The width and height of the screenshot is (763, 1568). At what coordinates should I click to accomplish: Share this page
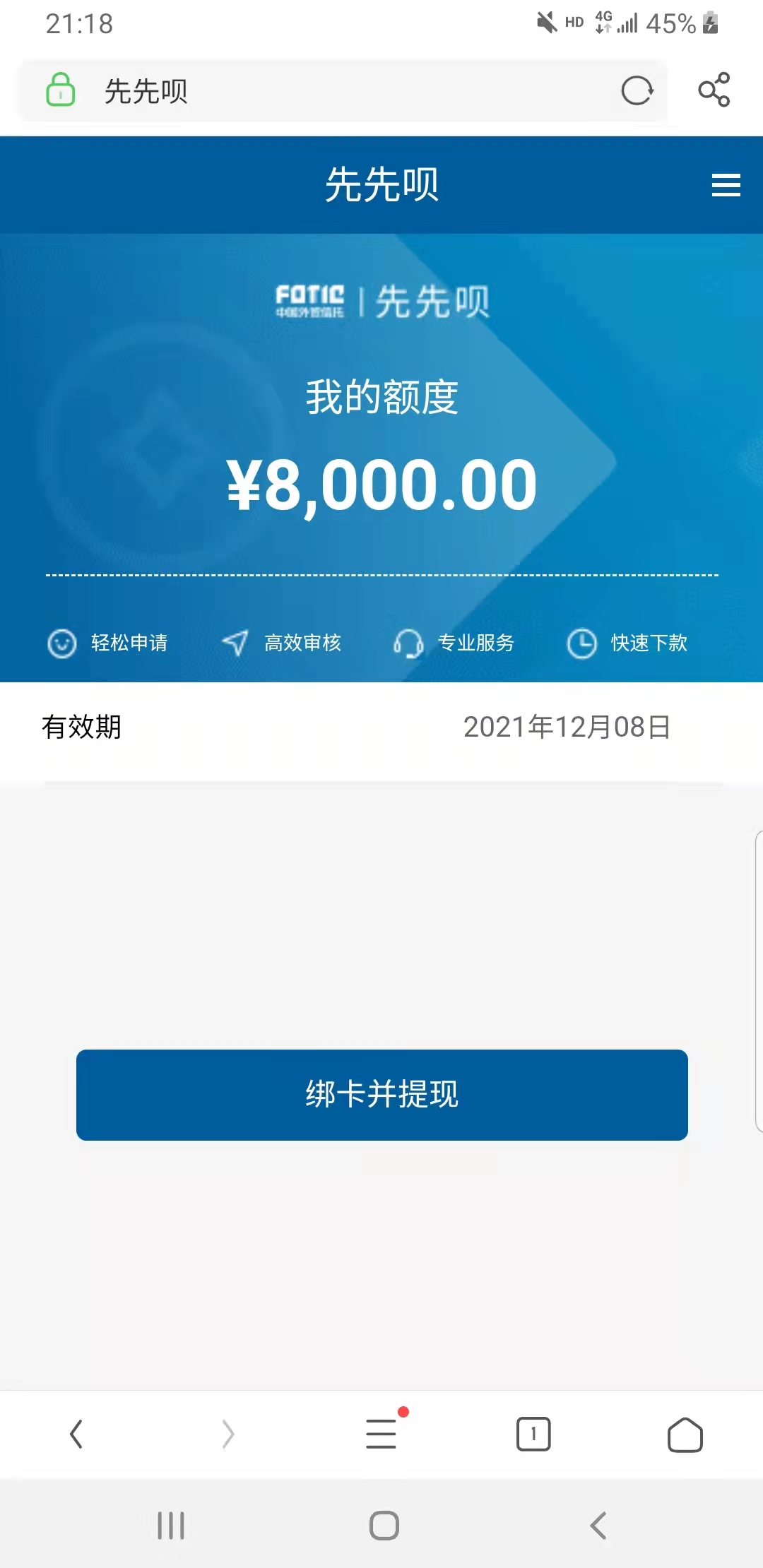point(714,90)
